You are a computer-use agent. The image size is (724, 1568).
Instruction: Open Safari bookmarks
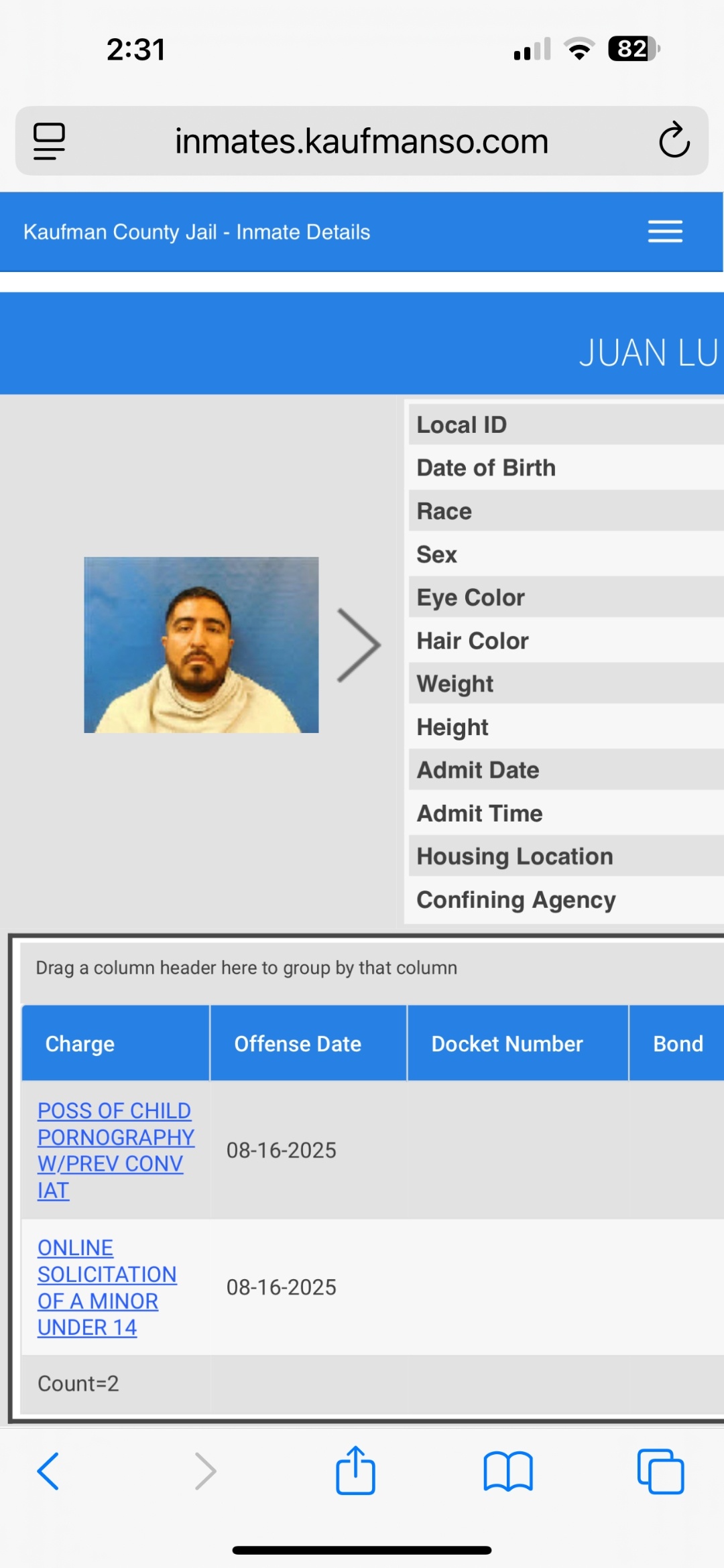pyautogui.click(x=508, y=1472)
